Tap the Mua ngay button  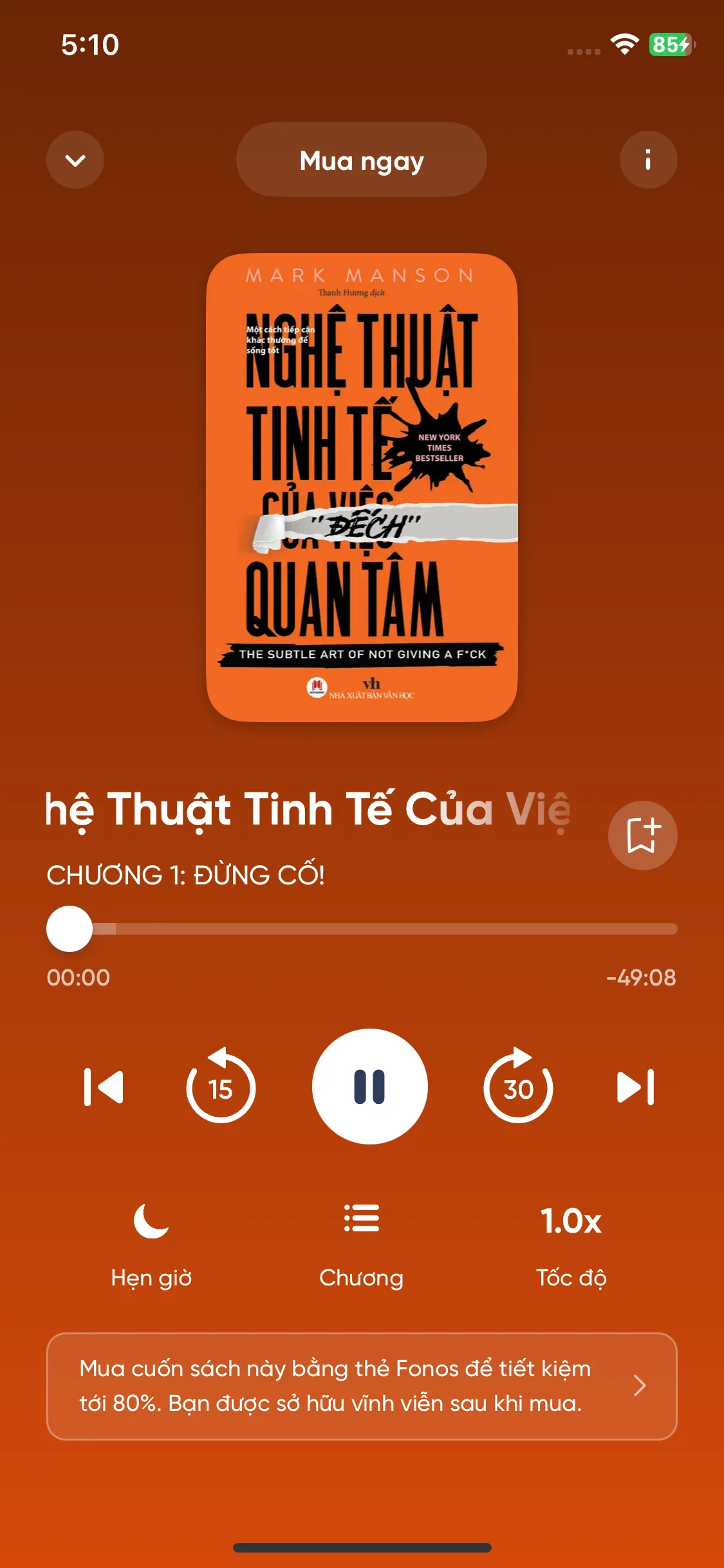pos(362,160)
